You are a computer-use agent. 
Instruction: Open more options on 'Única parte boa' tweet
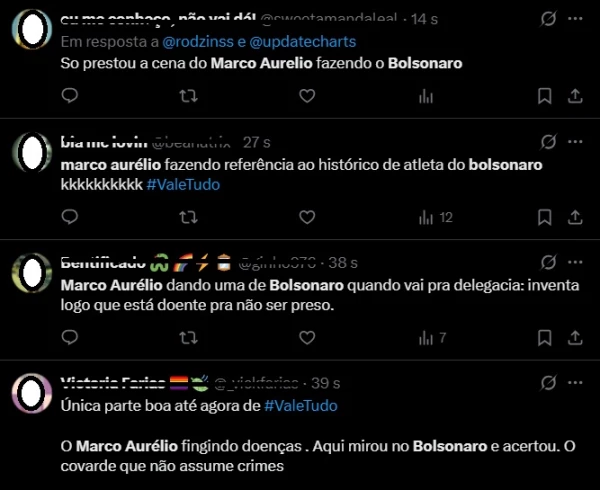tap(575, 383)
